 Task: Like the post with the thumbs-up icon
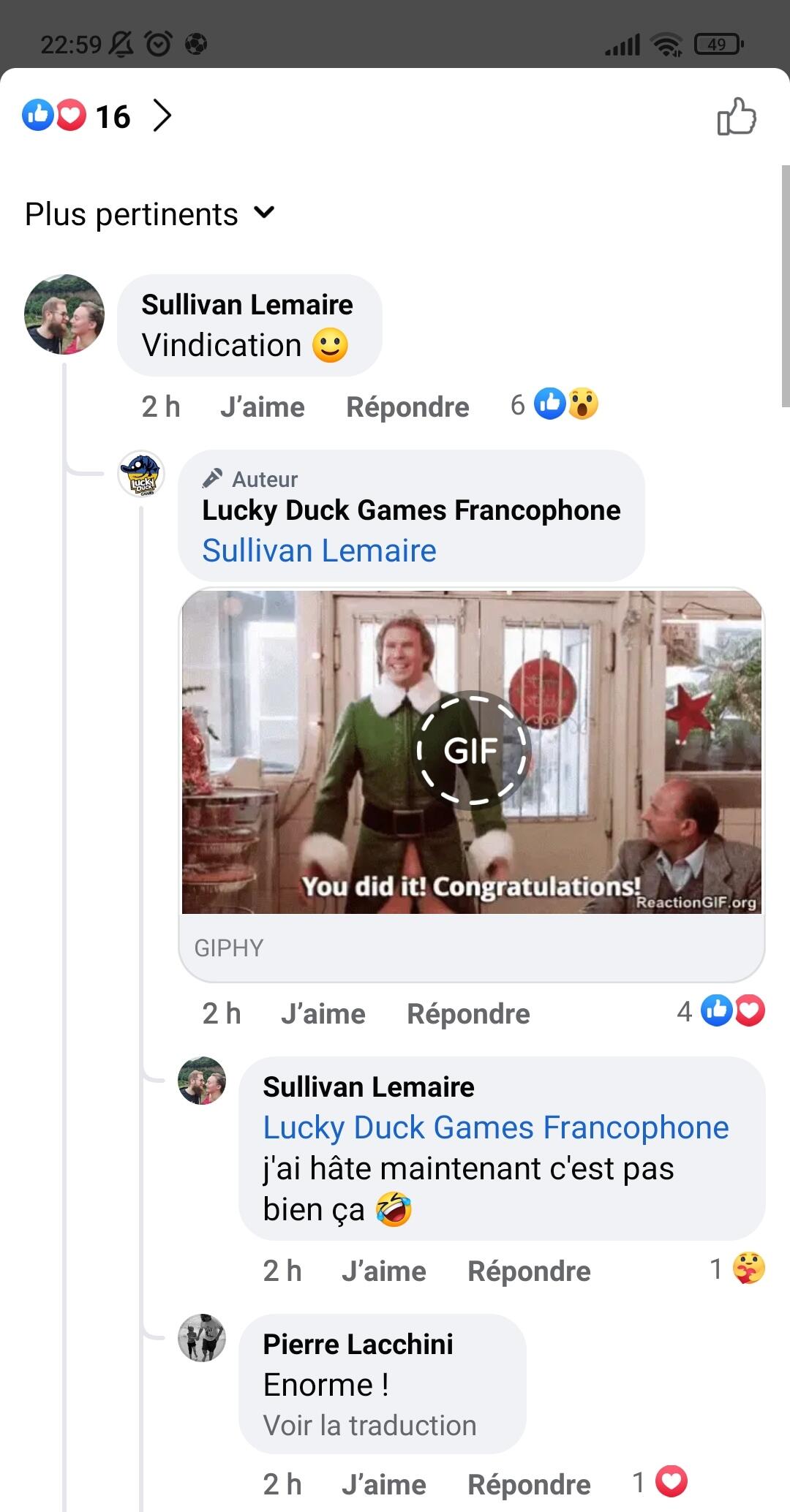[x=737, y=117]
